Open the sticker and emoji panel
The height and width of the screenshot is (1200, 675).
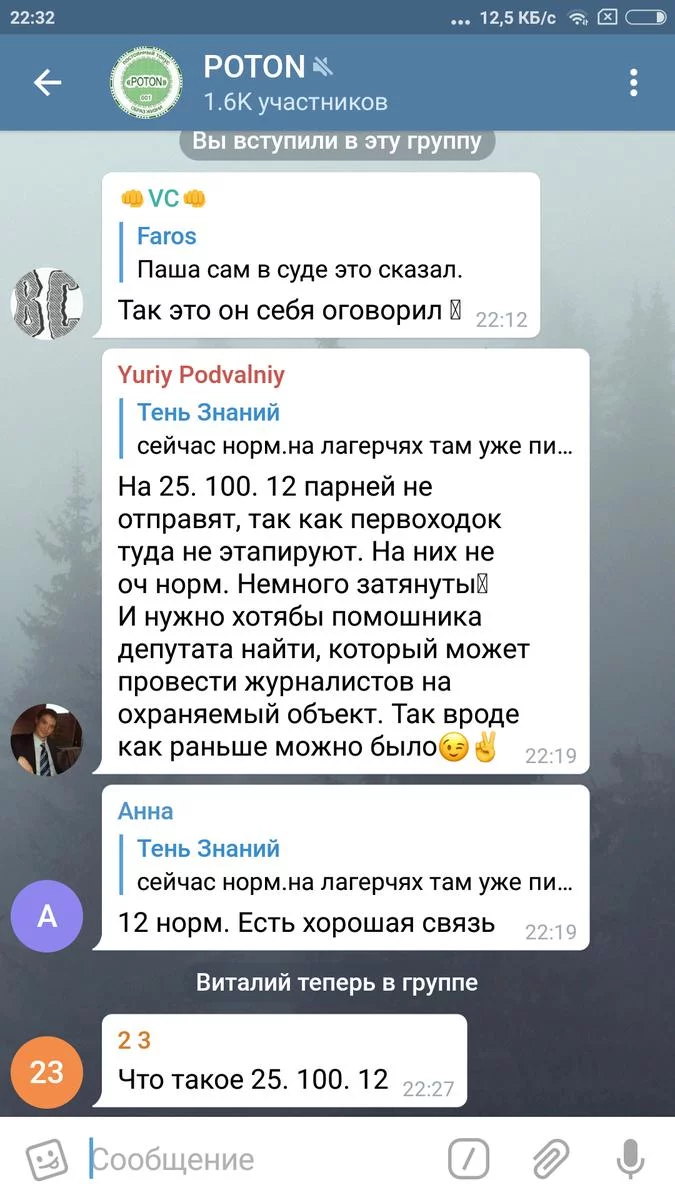[45, 1159]
